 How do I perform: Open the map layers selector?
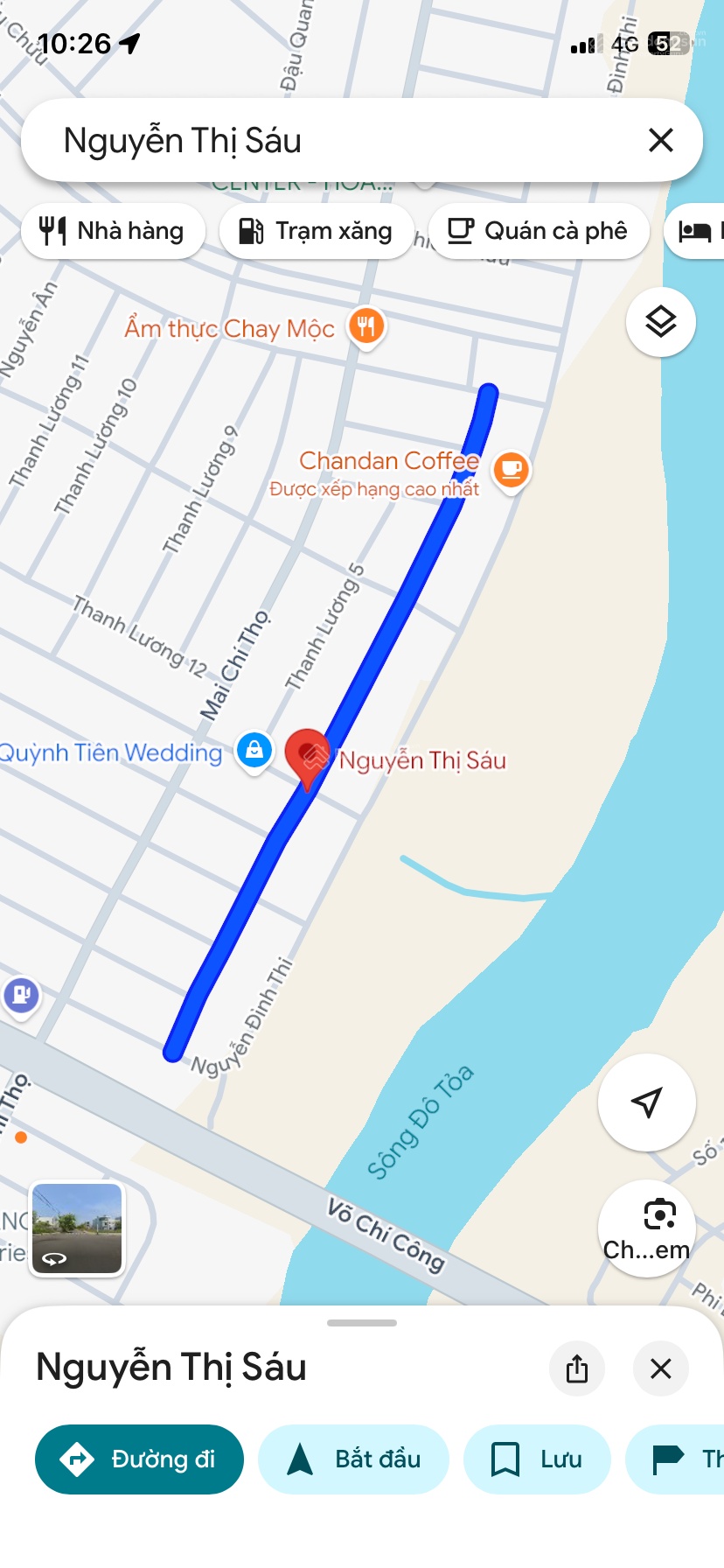pos(661,322)
